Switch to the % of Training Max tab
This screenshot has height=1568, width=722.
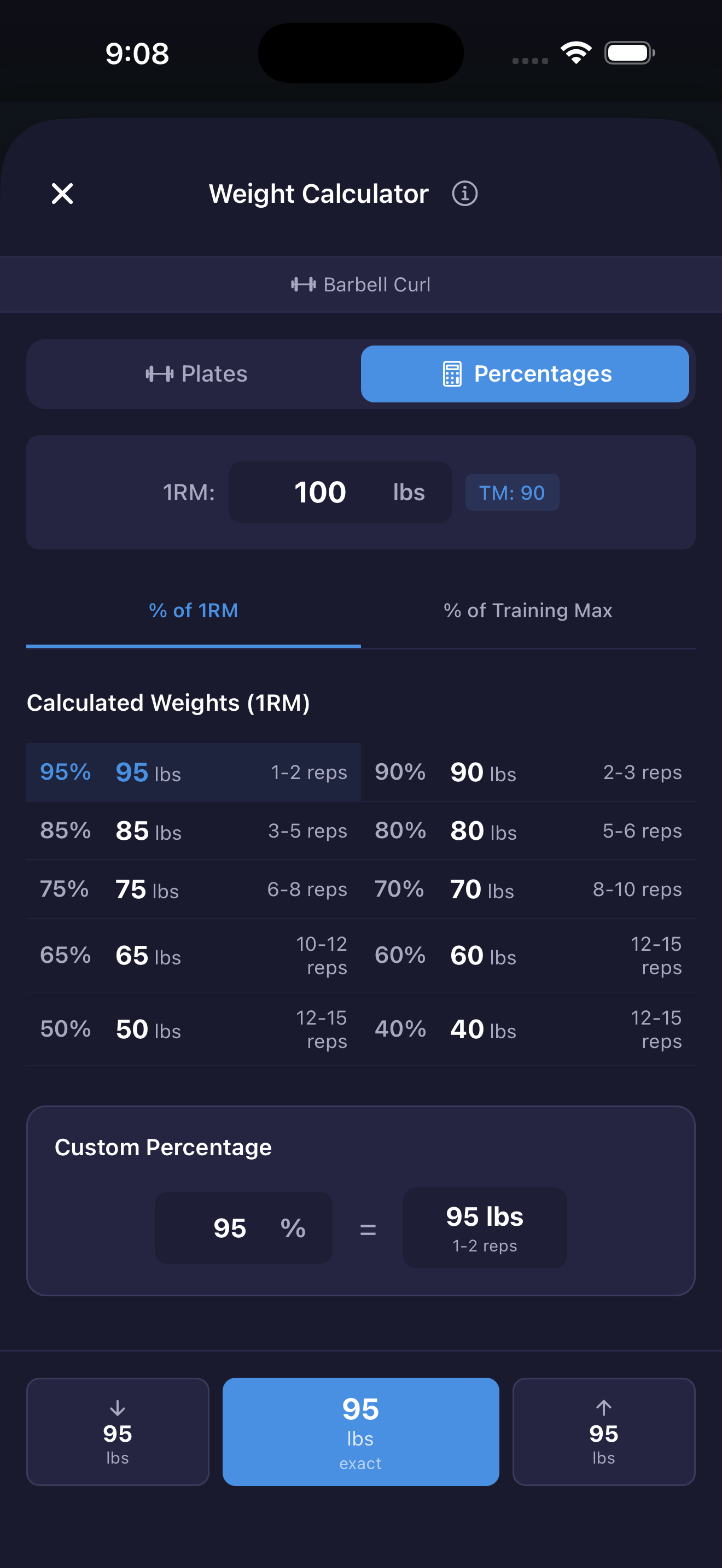(x=528, y=611)
